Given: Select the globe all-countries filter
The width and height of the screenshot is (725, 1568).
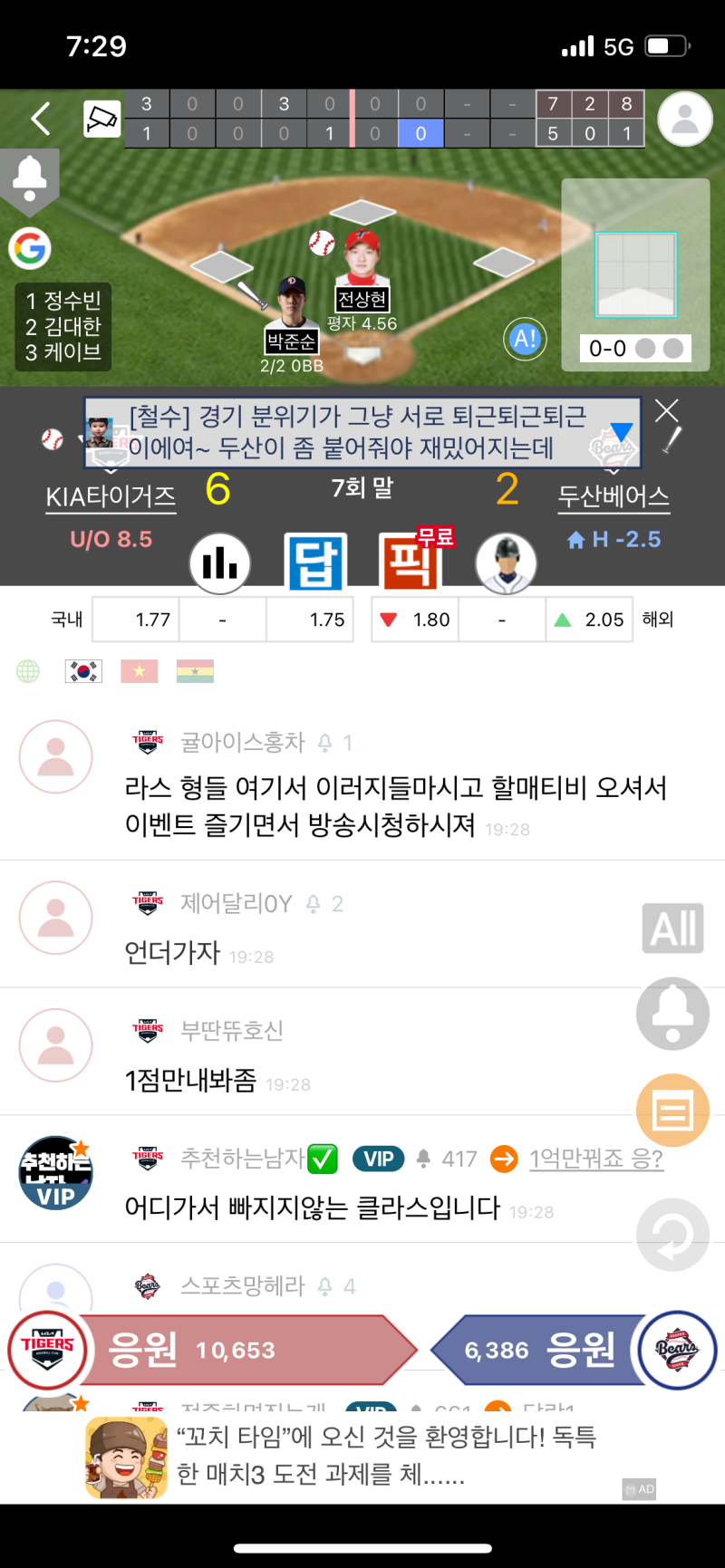Looking at the screenshot, I should (x=28, y=671).
